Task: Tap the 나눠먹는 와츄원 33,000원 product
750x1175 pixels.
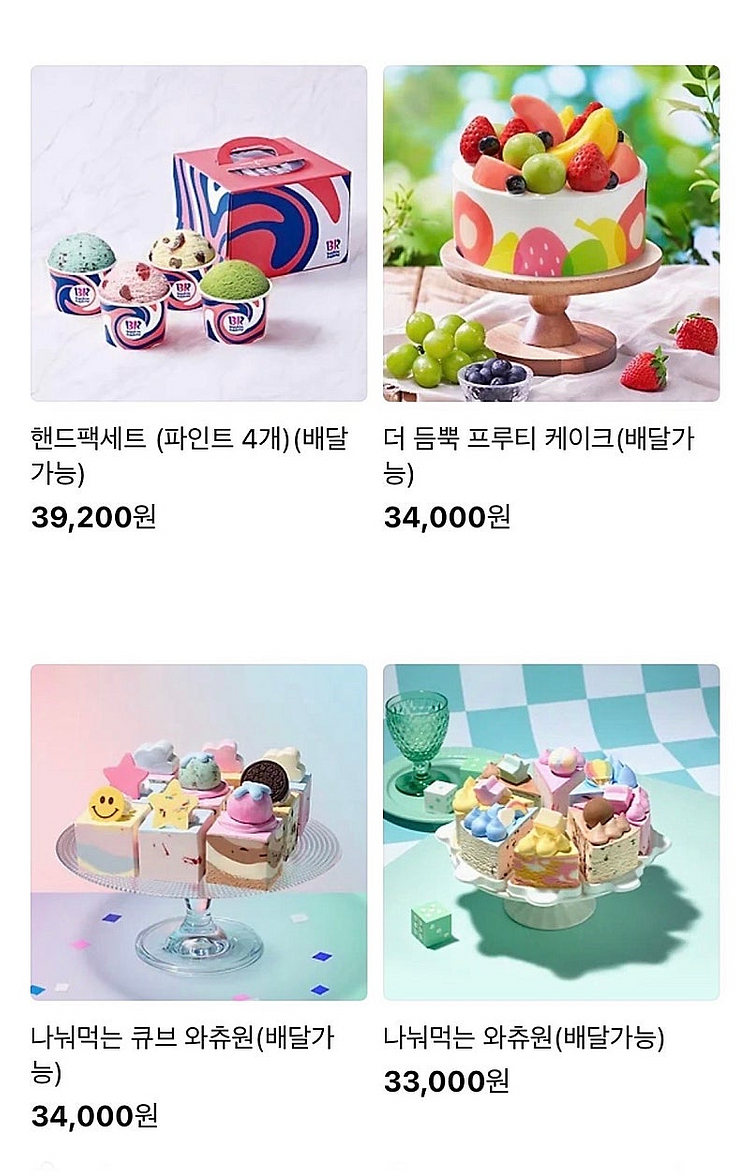Action: click(x=551, y=832)
